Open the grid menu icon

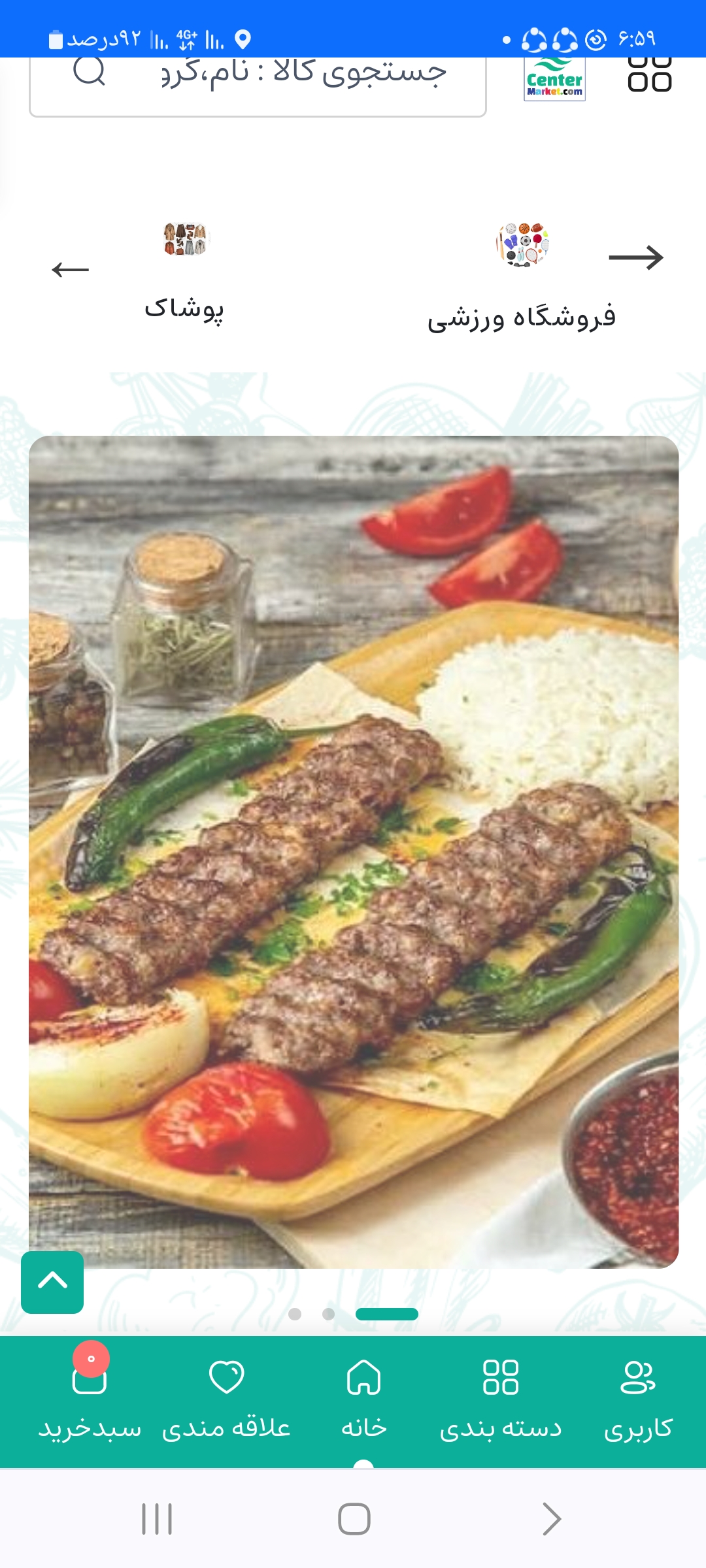[649, 76]
